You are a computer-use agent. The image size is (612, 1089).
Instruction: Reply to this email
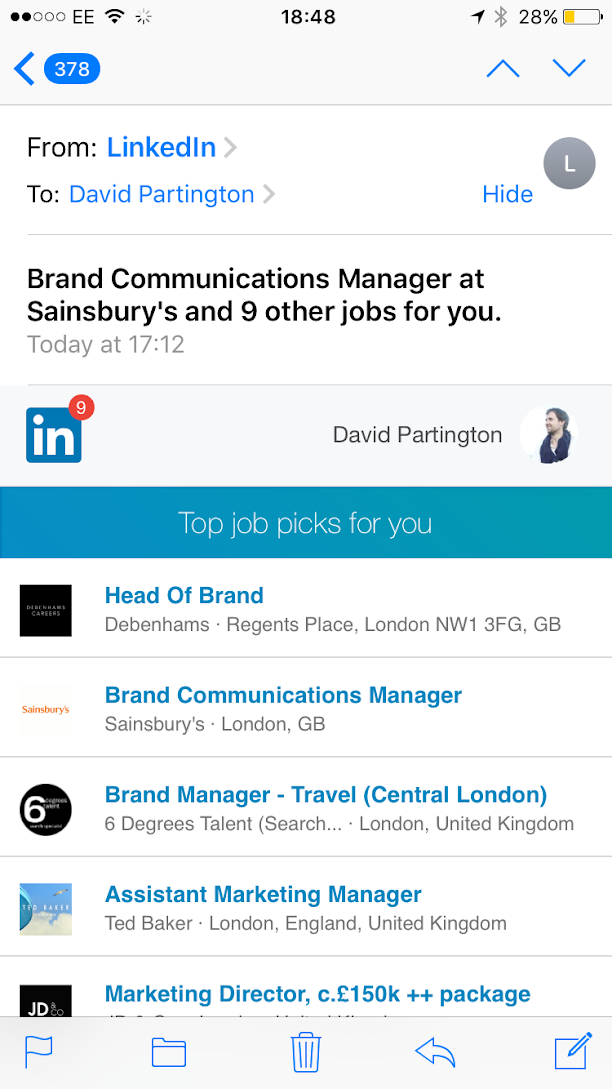436,1052
